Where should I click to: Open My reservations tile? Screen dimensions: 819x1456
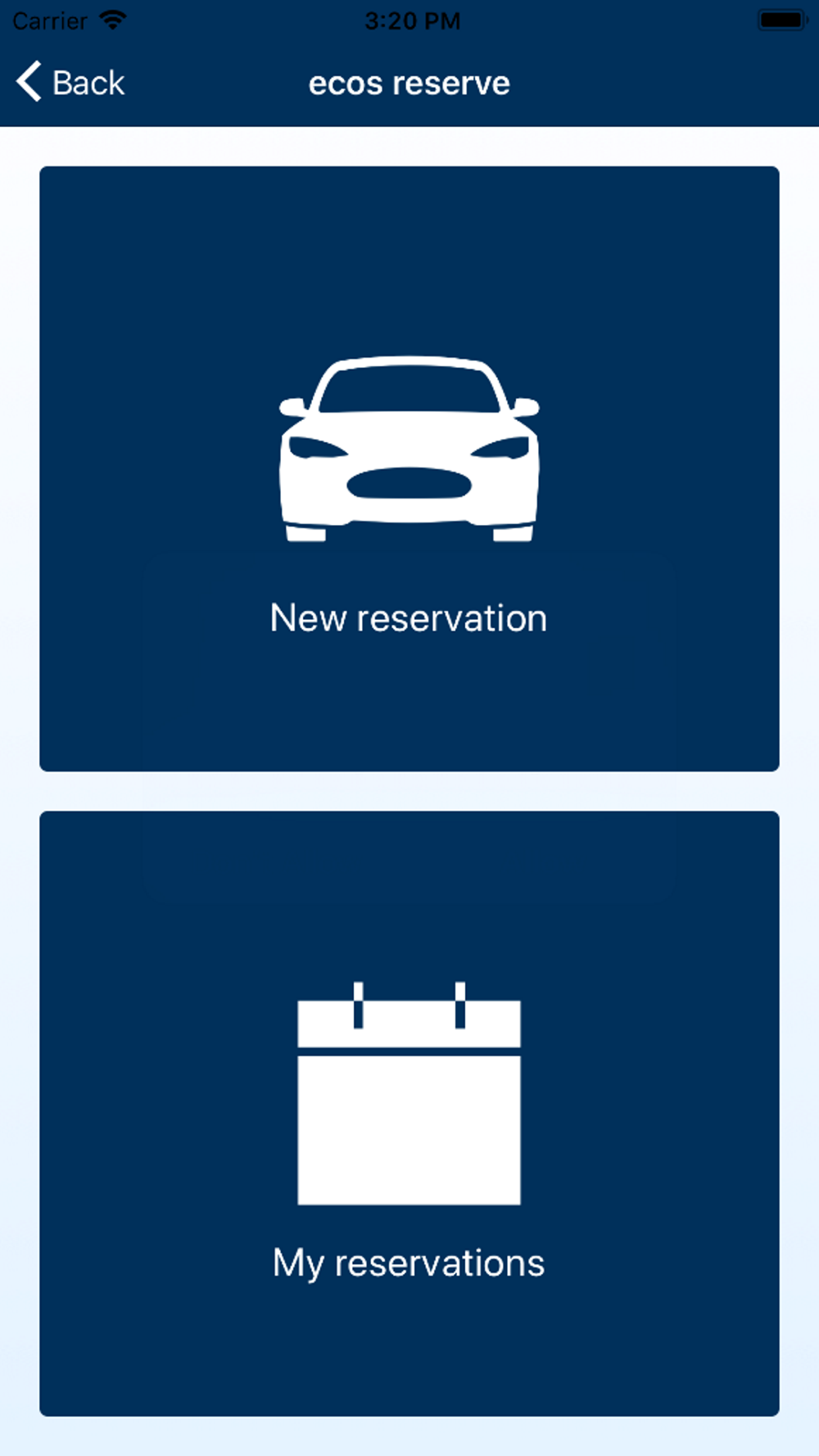409,1114
